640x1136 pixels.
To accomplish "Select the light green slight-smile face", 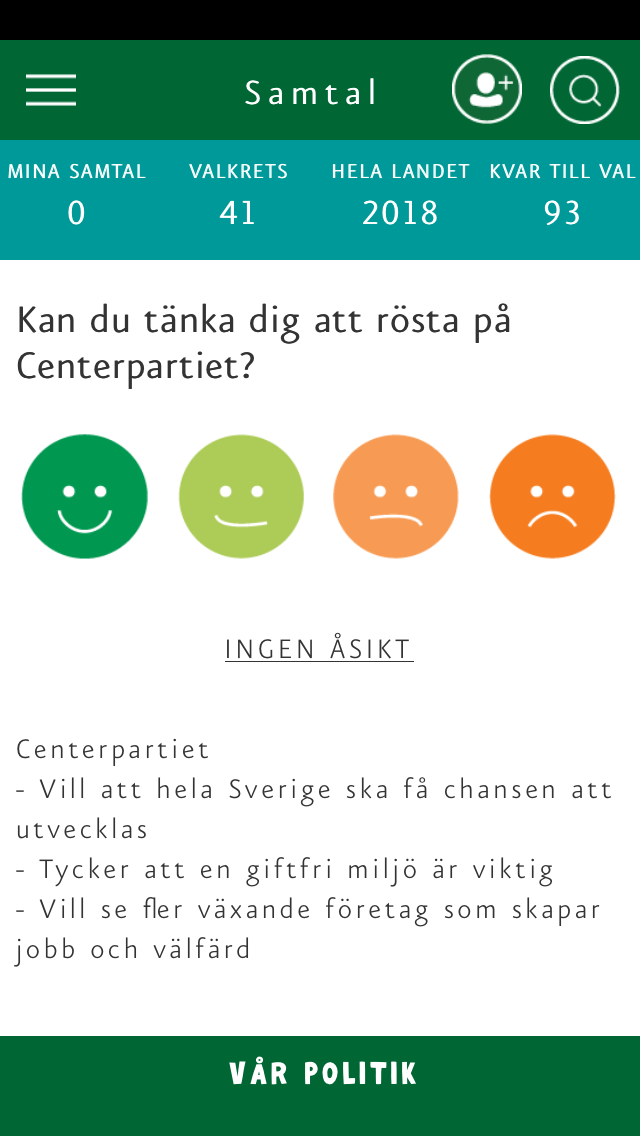I will pyautogui.click(x=241, y=496).
